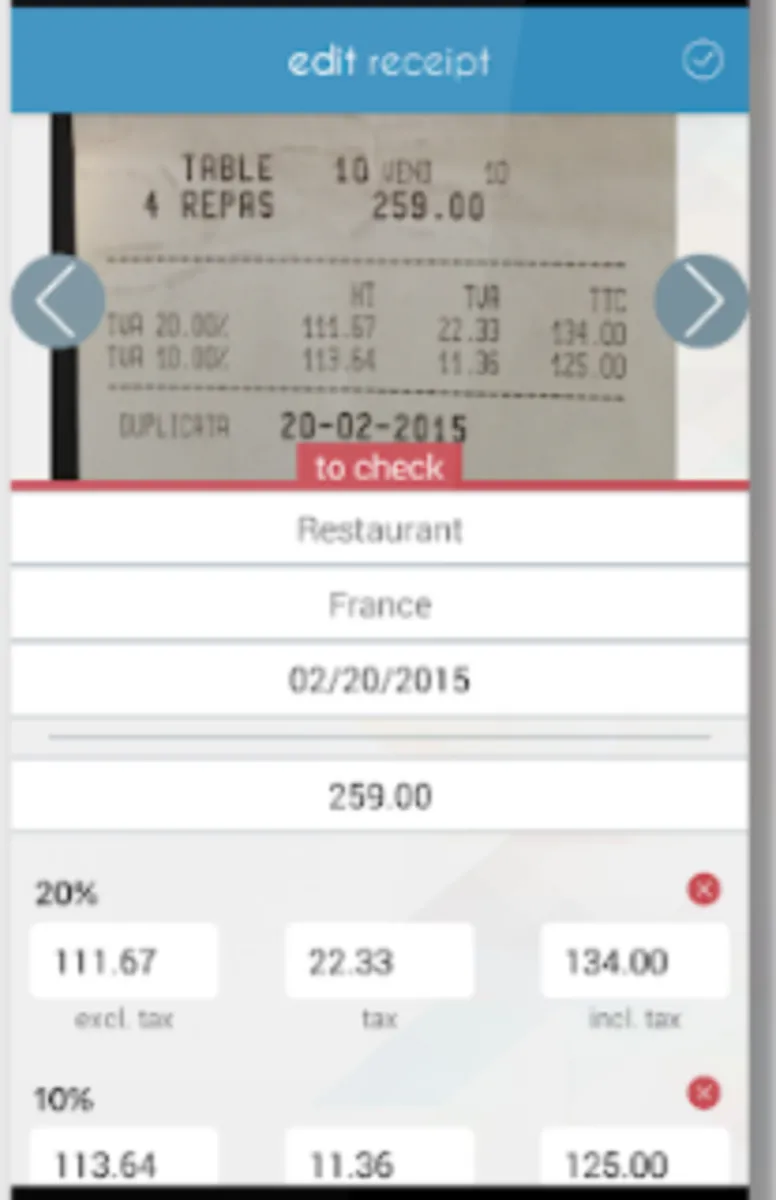The width and height of the screenshot is (776, 1200).
Task: Change the country field France
Action: 380,605
